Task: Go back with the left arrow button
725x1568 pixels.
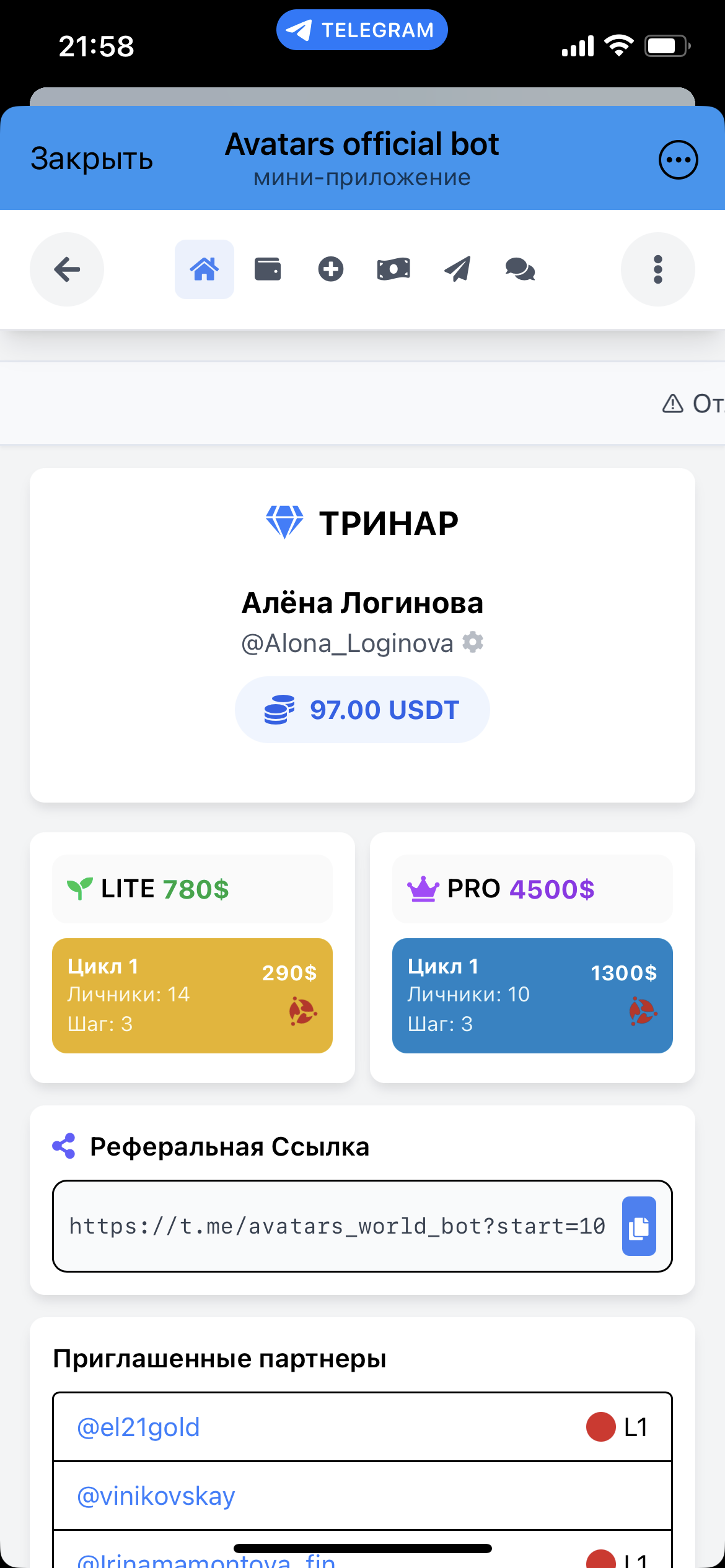Action: click(67, 269)
